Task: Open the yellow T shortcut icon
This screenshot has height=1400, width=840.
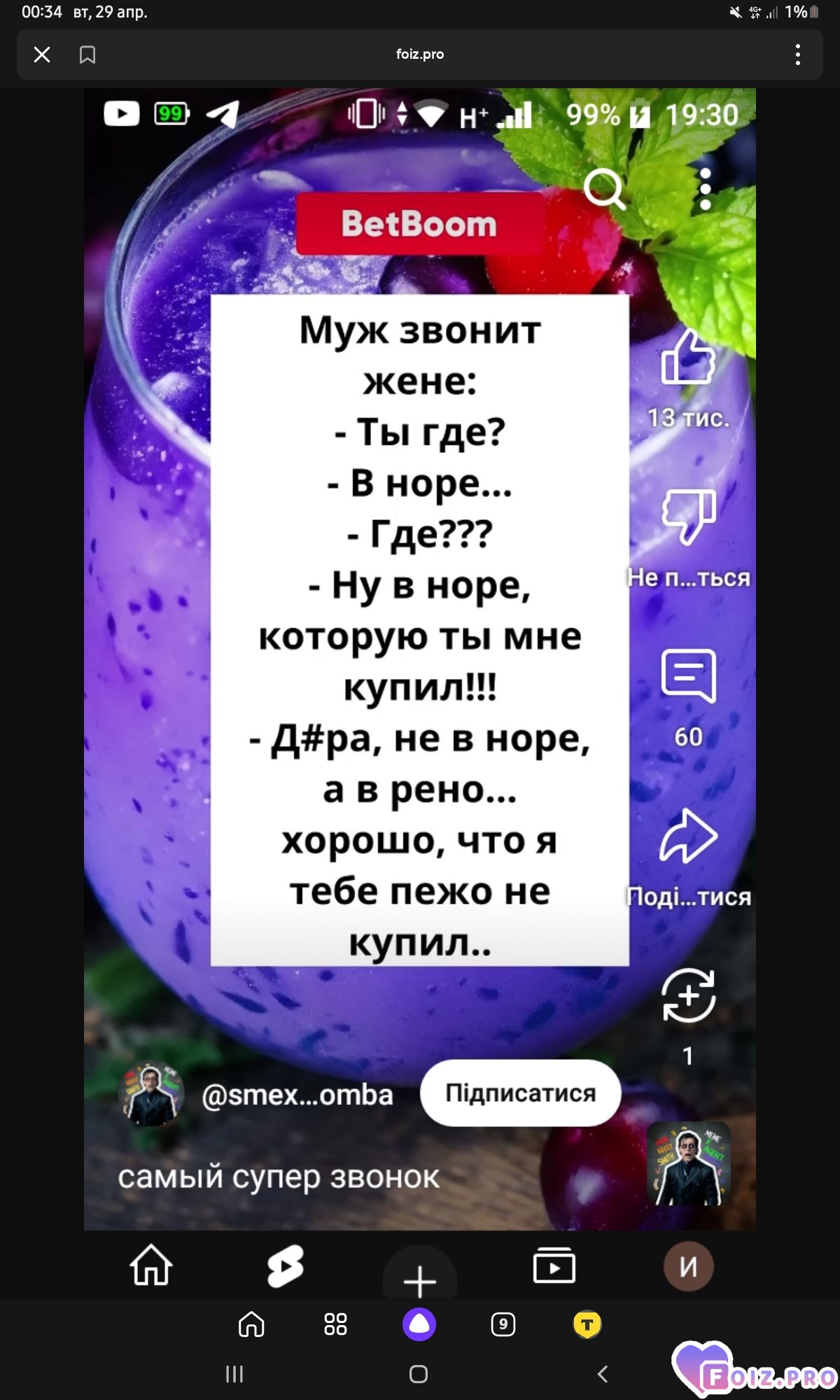Action: point(587,1324)
